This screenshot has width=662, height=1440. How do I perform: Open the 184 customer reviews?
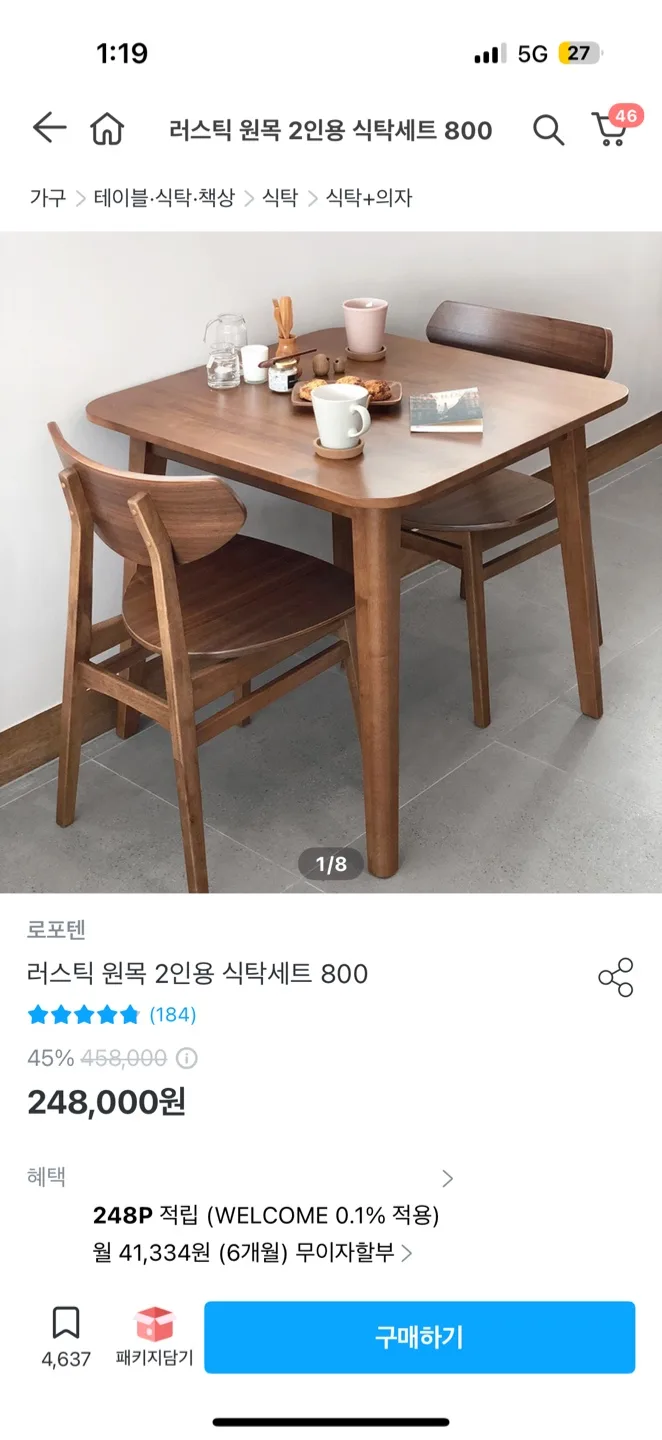pos(172,1015)
